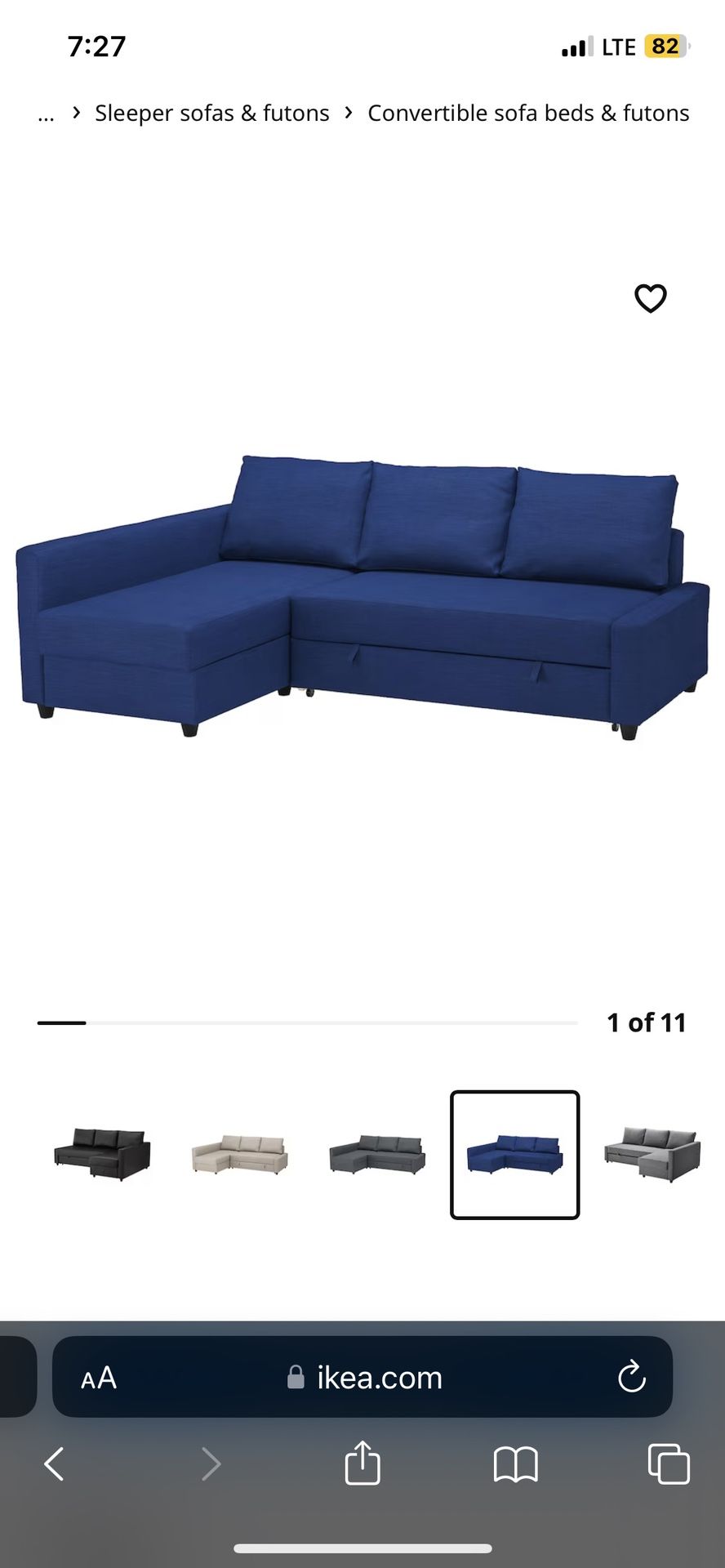Save sofa to favorites with heart icon
Viewport: 725px width, 1568px height.
[x=651, y=298]
